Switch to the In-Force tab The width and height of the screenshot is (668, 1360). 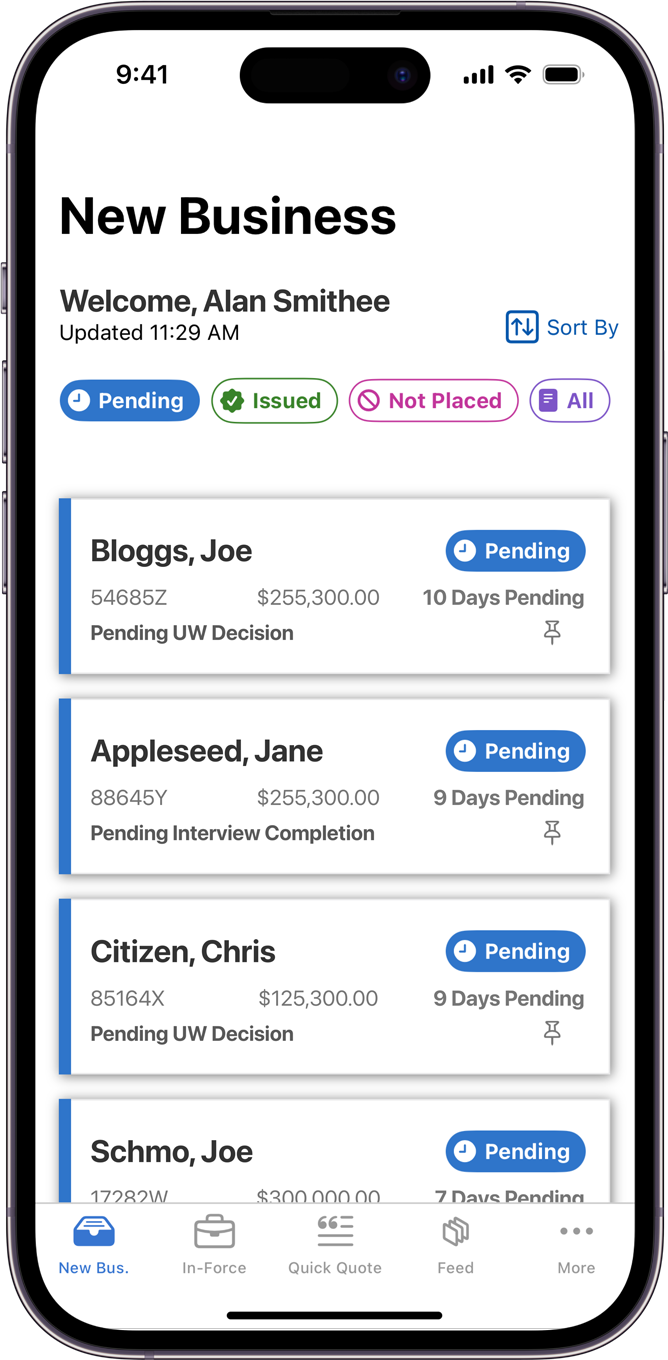214,1245
